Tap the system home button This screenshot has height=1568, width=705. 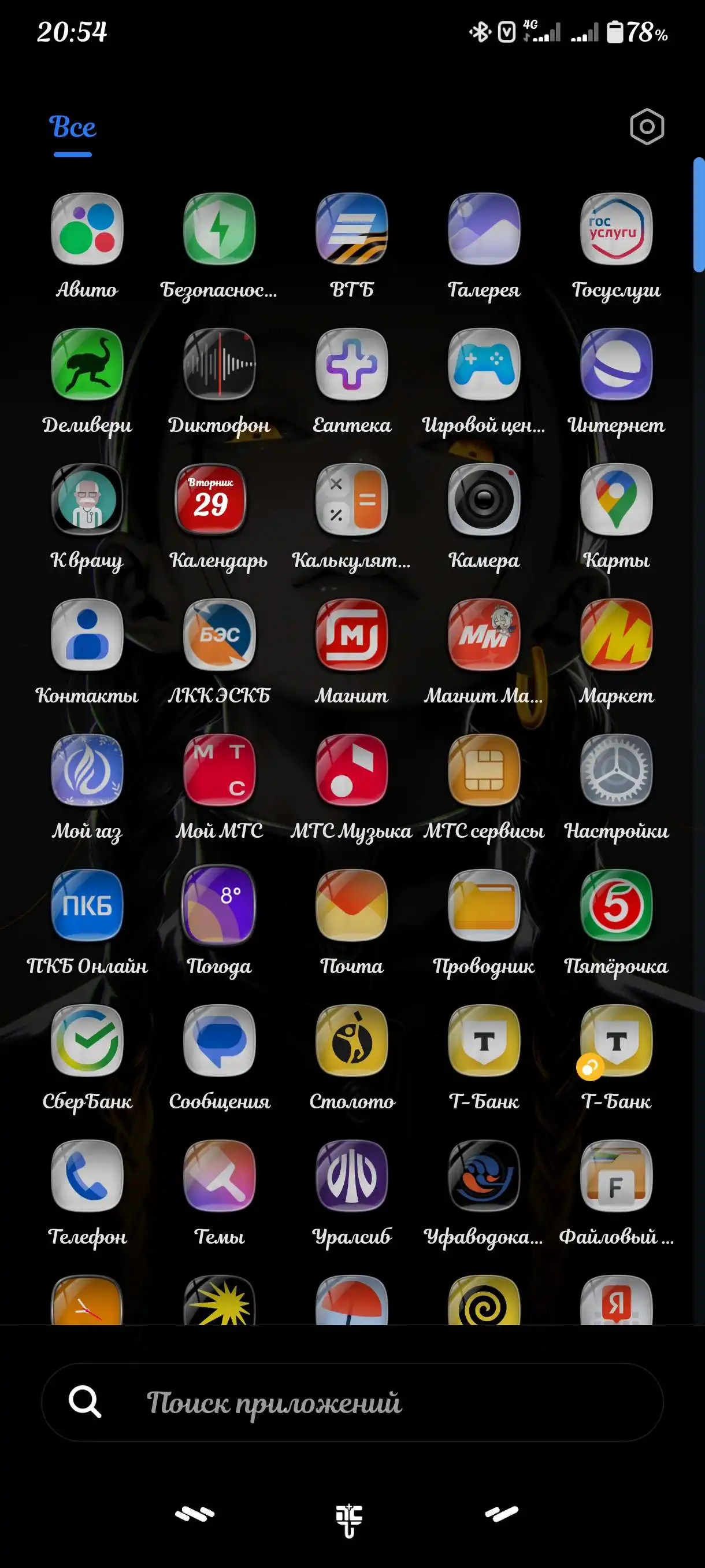(349, 1515)
